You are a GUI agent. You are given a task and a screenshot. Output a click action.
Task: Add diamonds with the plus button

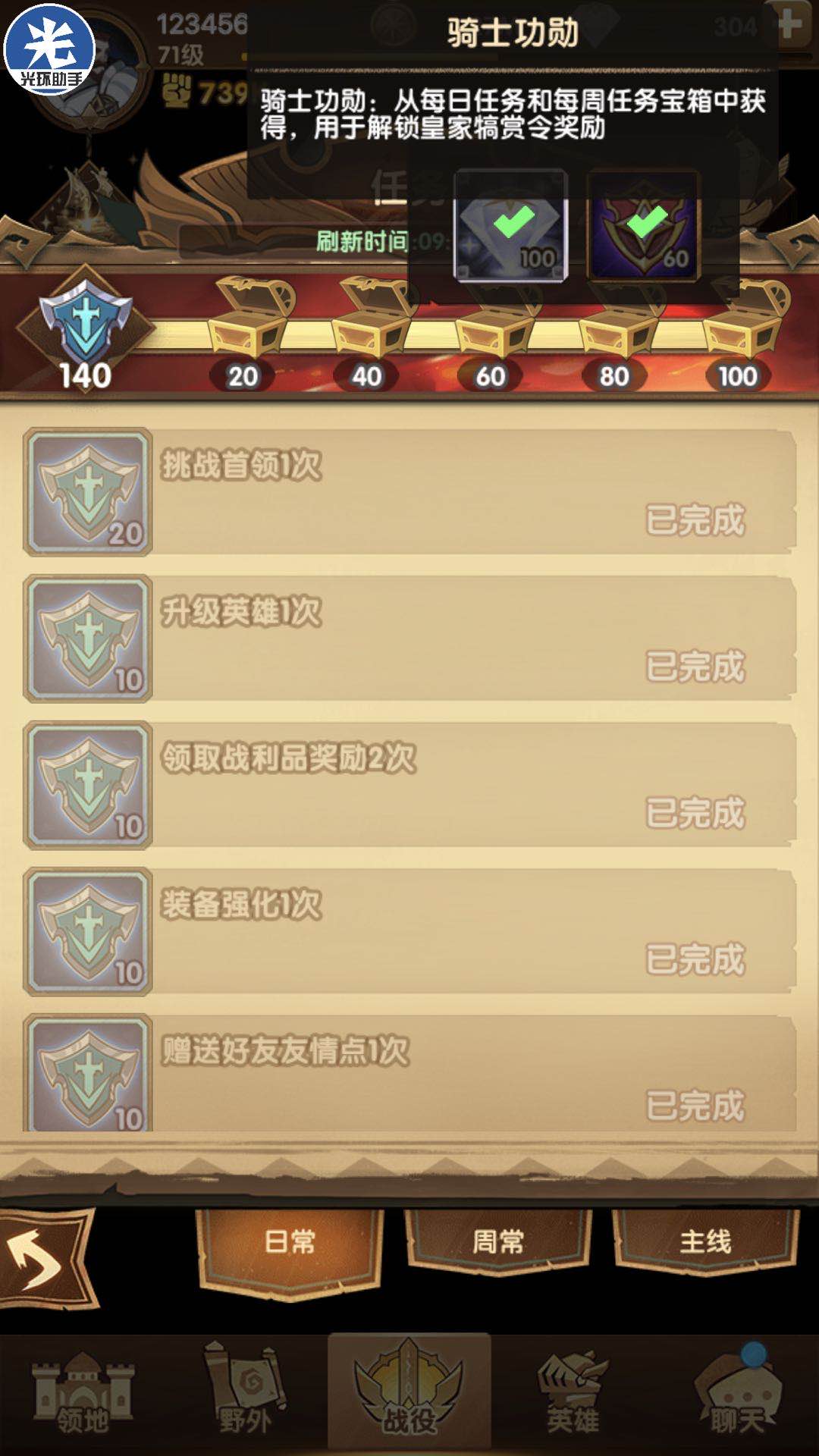790,24
